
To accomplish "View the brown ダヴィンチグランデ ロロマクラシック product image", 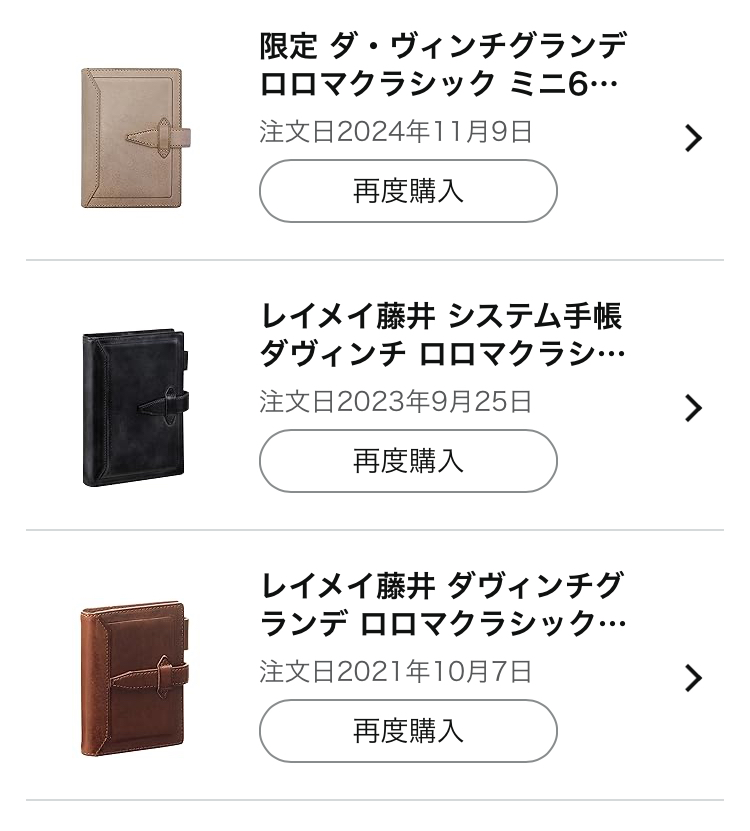I will tap(134, 678).
